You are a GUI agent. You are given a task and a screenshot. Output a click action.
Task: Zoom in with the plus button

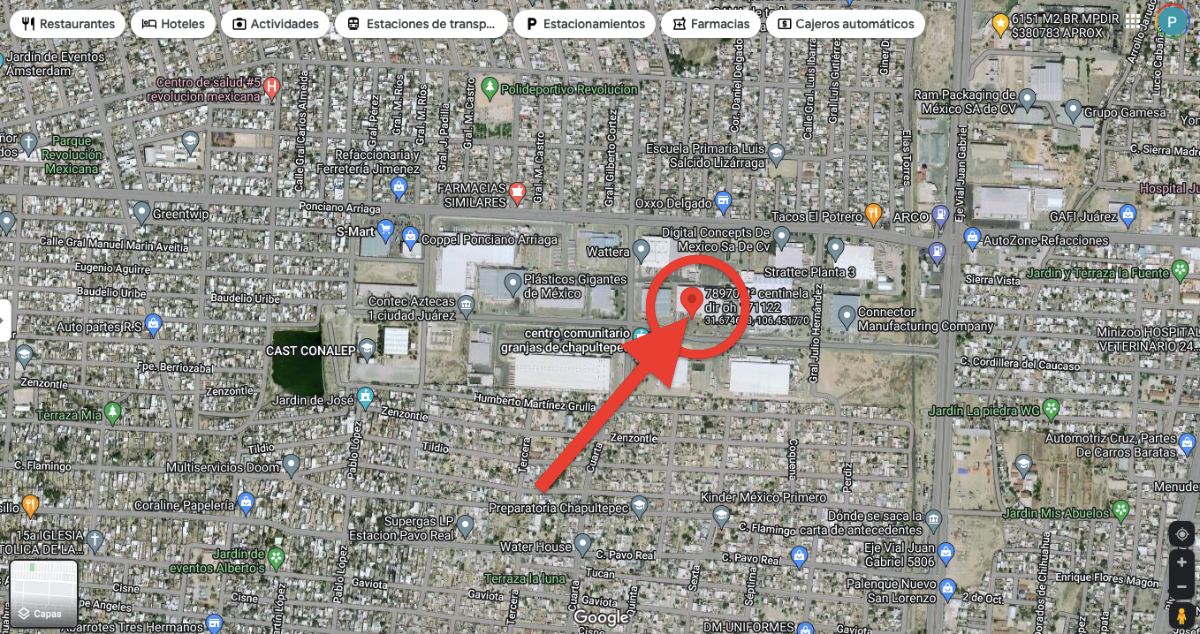point(1182,563)
